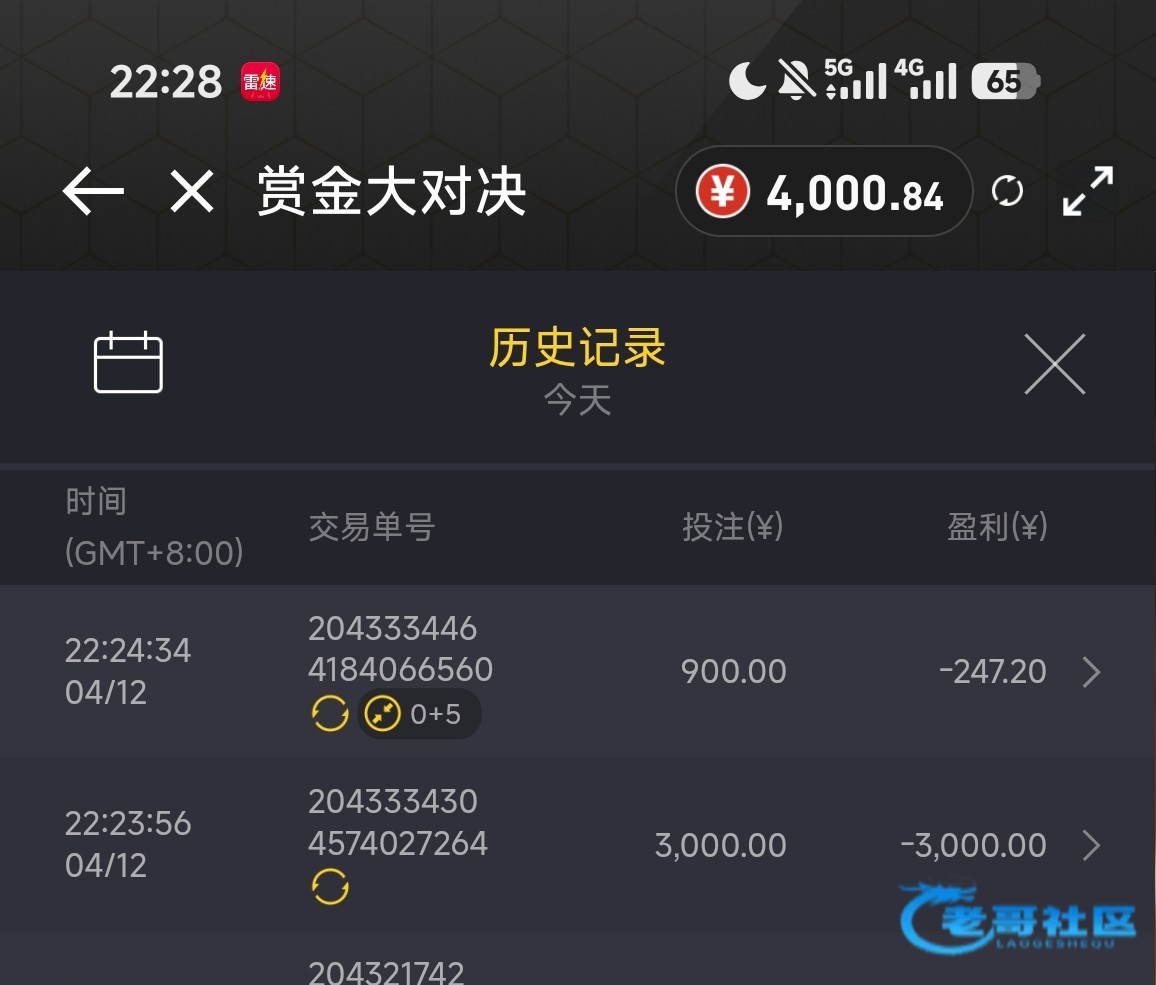Image resolution: width=1156 pixels, height=985 pixels.
Task: Close the 赏金大对决 game page
Action: coord(192,192)
